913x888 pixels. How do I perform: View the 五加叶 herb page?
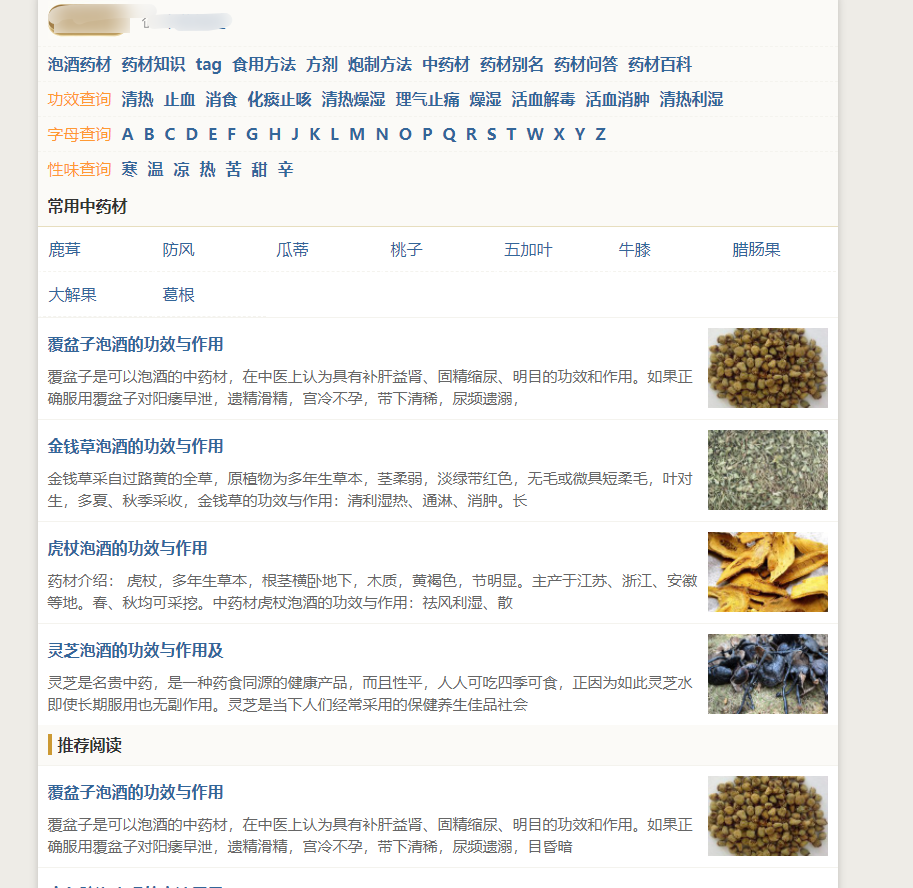tap(527, 249)
